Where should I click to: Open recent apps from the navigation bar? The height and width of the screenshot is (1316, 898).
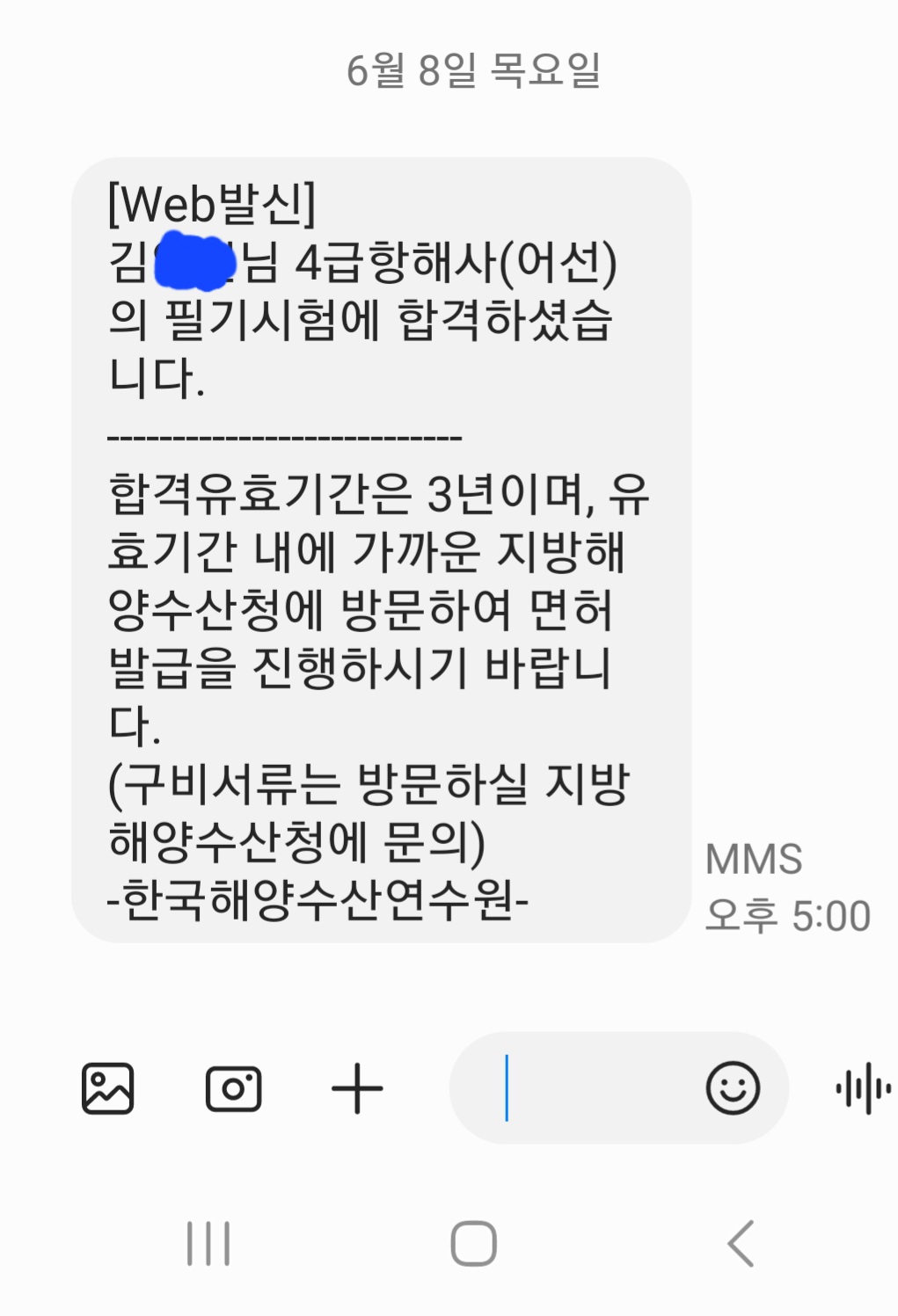(208, 1243)
